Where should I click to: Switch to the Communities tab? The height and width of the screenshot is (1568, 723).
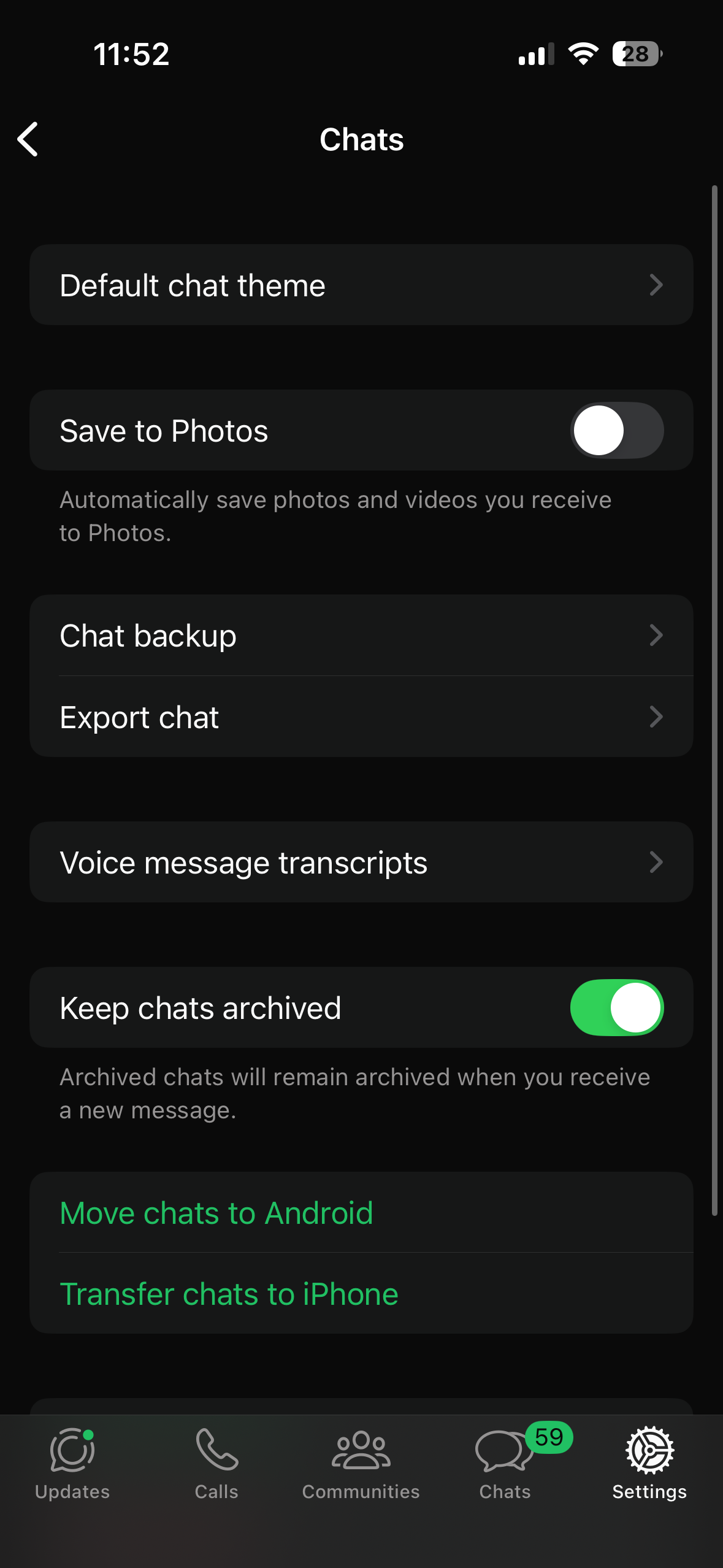pyautogui.click(x=361, y=1464)
